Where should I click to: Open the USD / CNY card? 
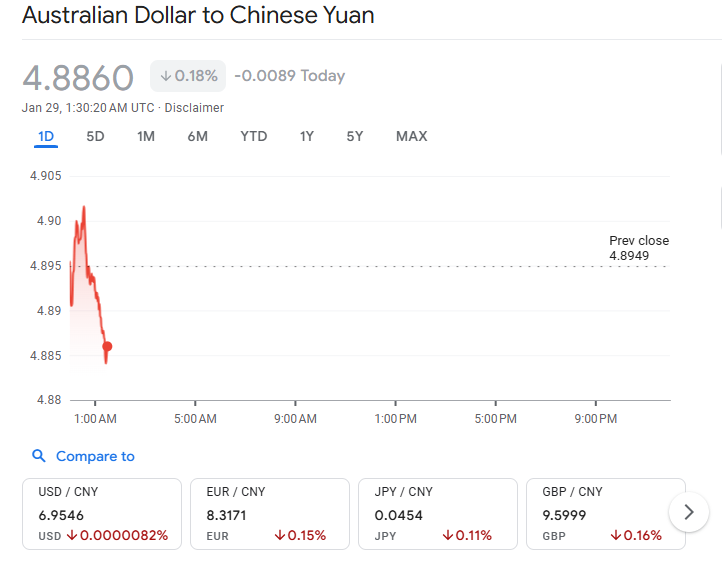(x=102, y=513)
